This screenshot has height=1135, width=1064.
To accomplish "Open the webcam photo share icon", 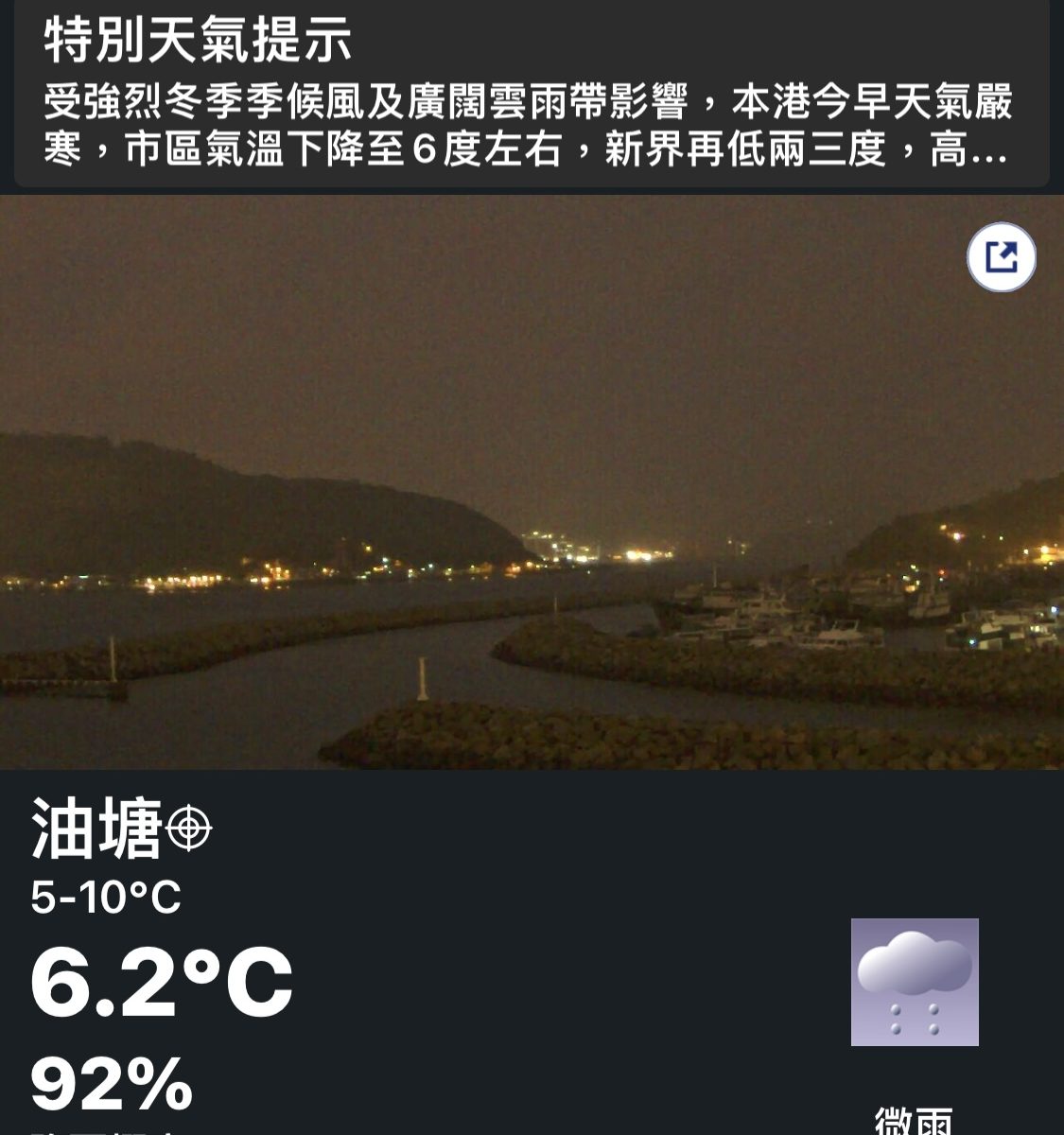I will tap(1002, 257).
